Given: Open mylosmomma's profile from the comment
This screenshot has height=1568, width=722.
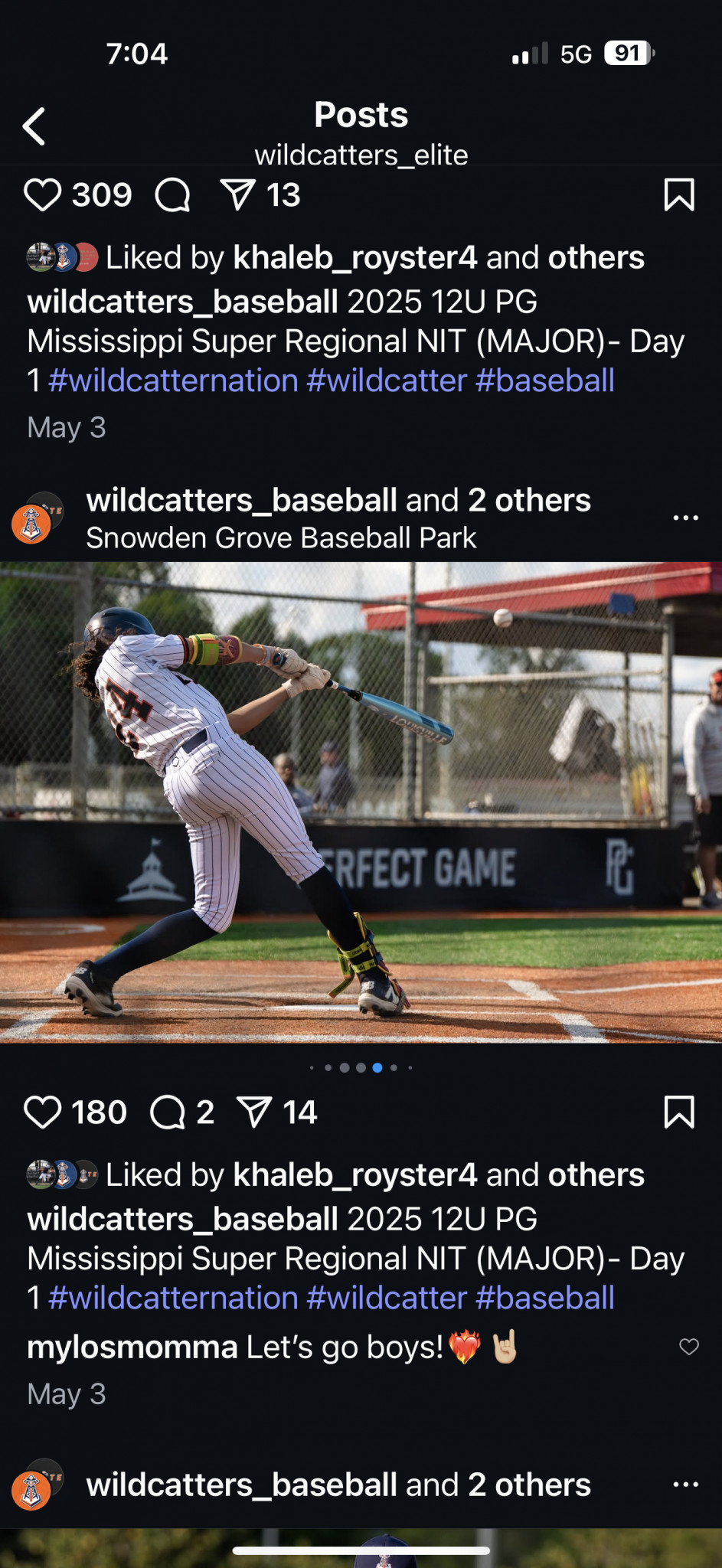Looking at the screenshot, I should 132,1347.
